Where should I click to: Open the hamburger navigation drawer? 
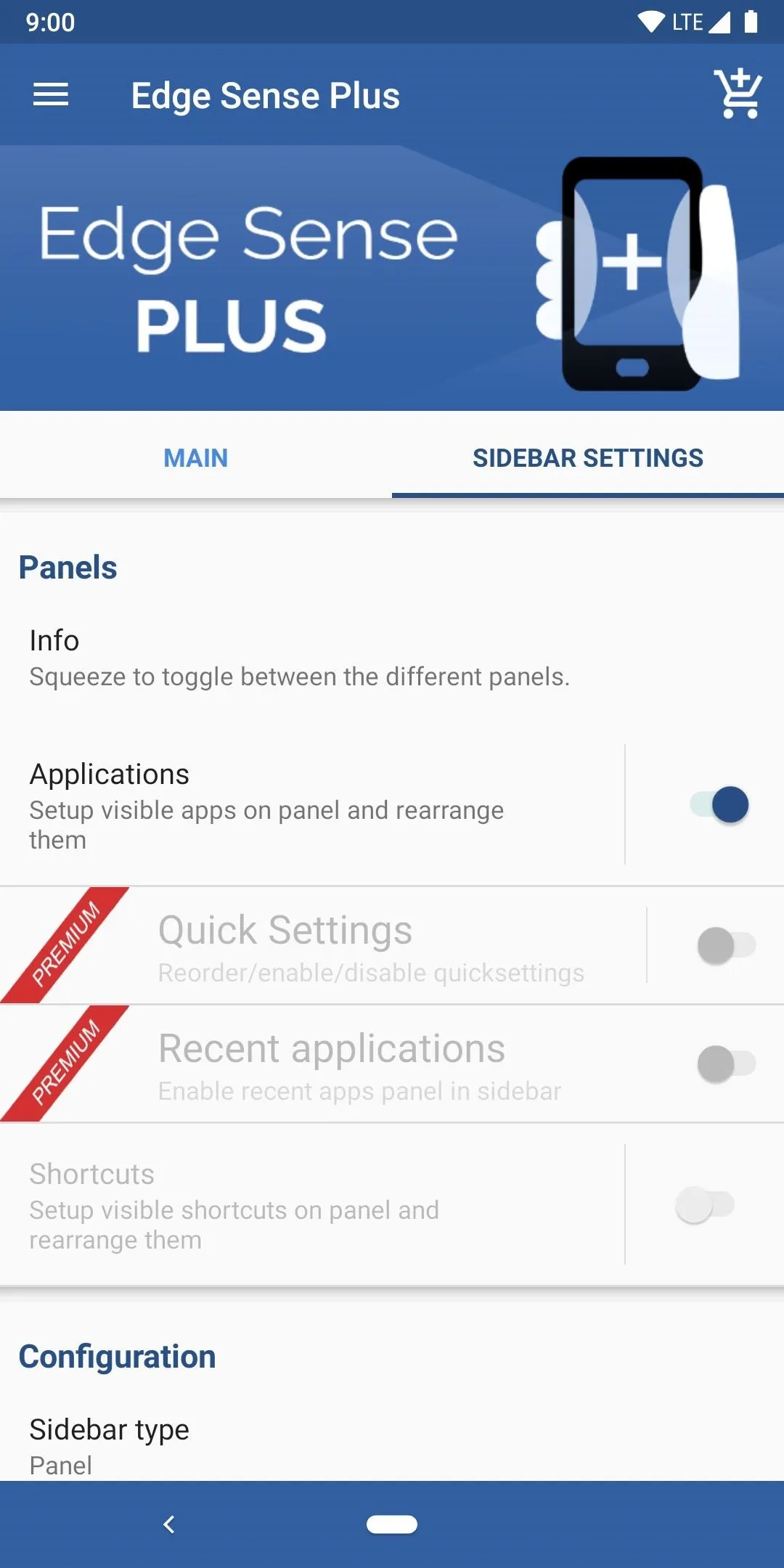(51, 94)
